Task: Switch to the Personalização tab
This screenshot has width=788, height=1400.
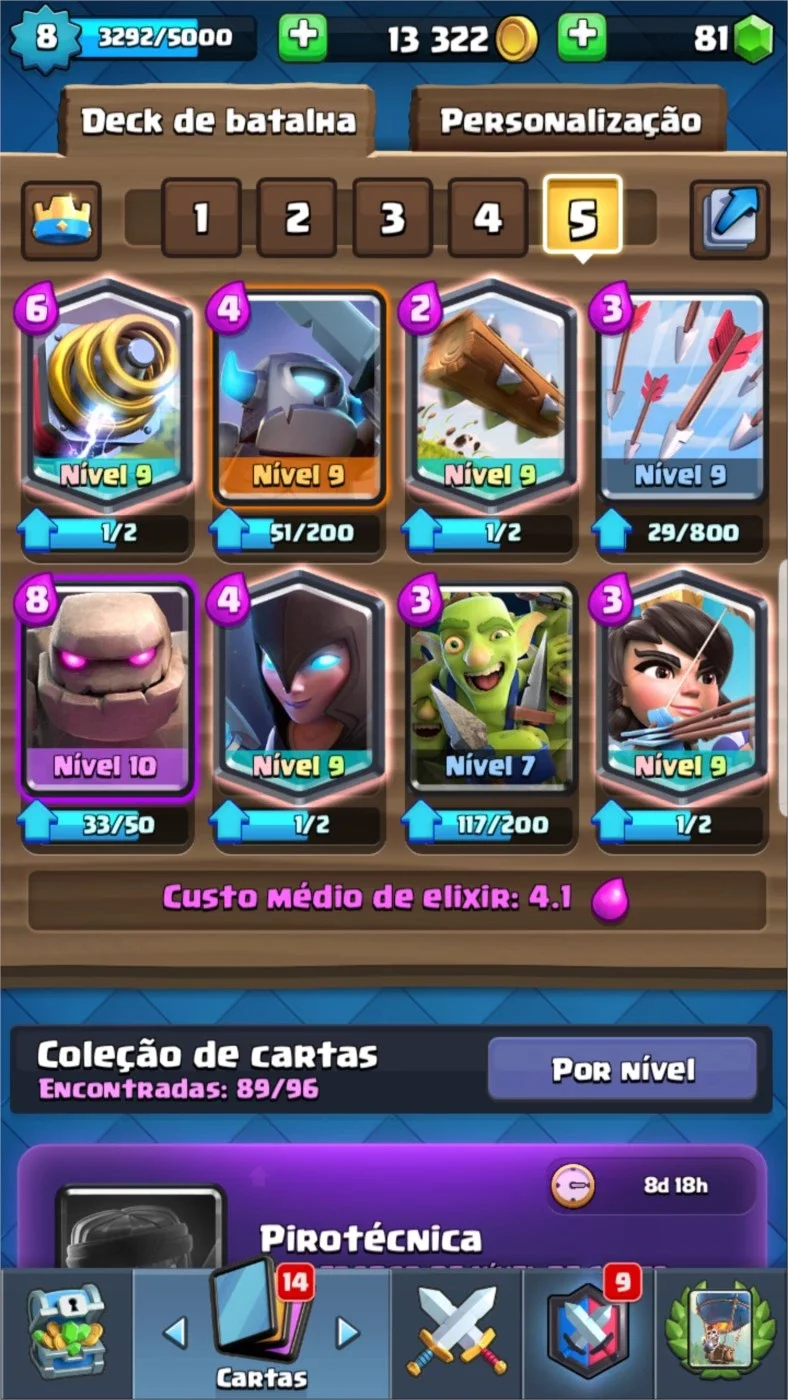Action: (571, 121)
